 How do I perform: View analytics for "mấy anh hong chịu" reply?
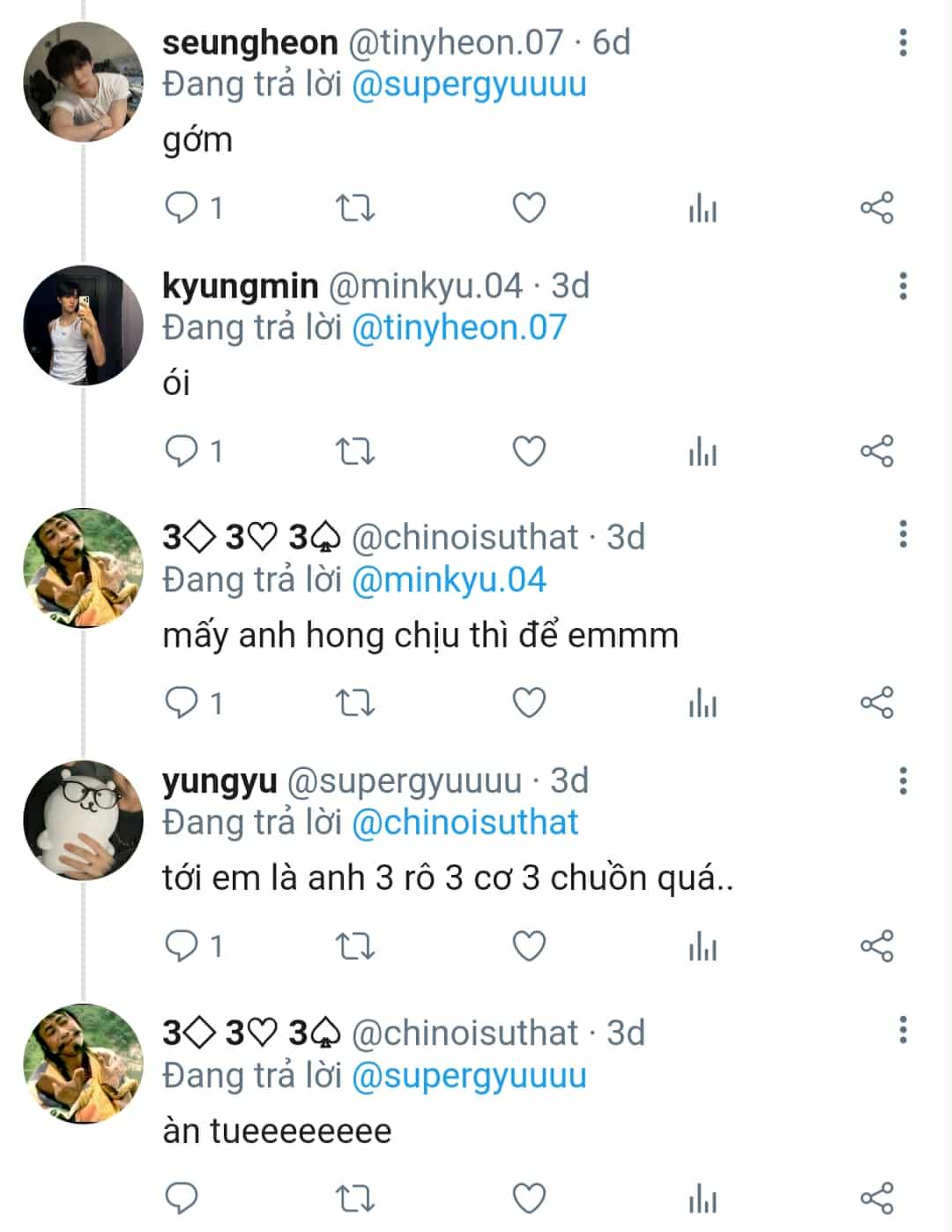[703, 703]
